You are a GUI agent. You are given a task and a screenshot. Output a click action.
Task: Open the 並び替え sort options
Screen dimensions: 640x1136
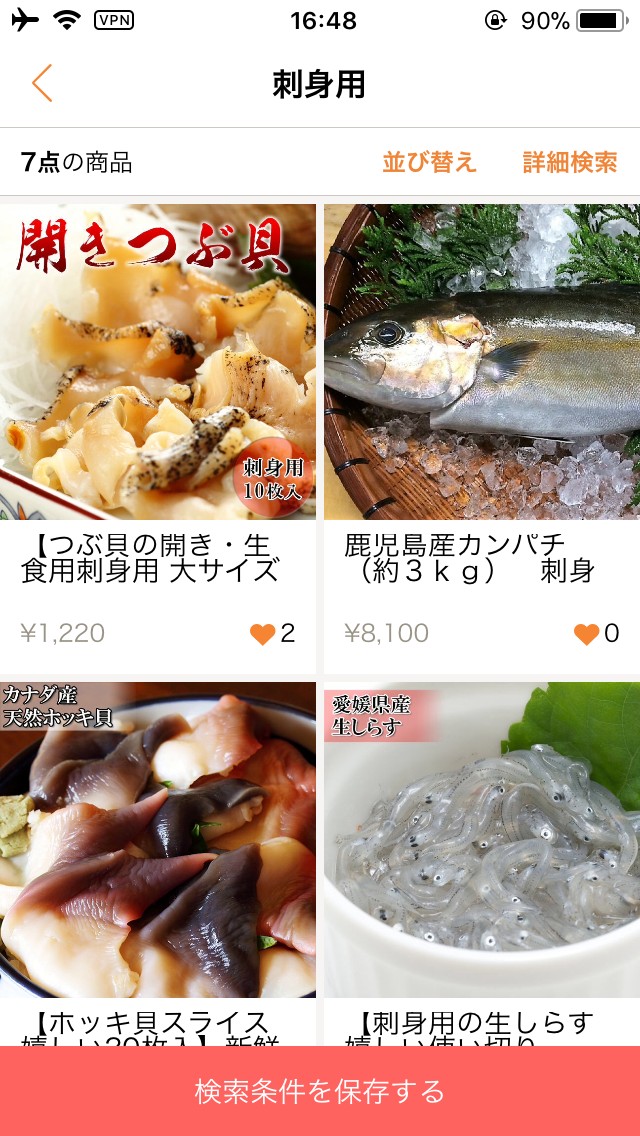(429, 162)
